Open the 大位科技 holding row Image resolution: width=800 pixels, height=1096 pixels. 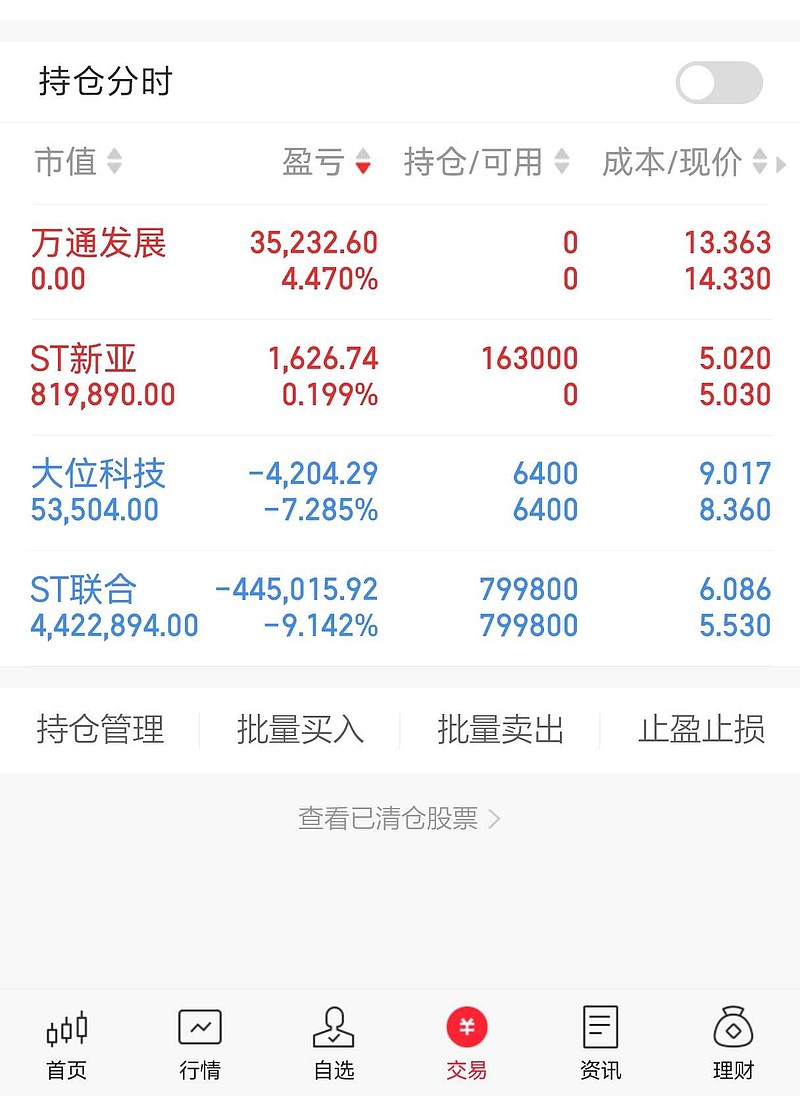point(400,492)
